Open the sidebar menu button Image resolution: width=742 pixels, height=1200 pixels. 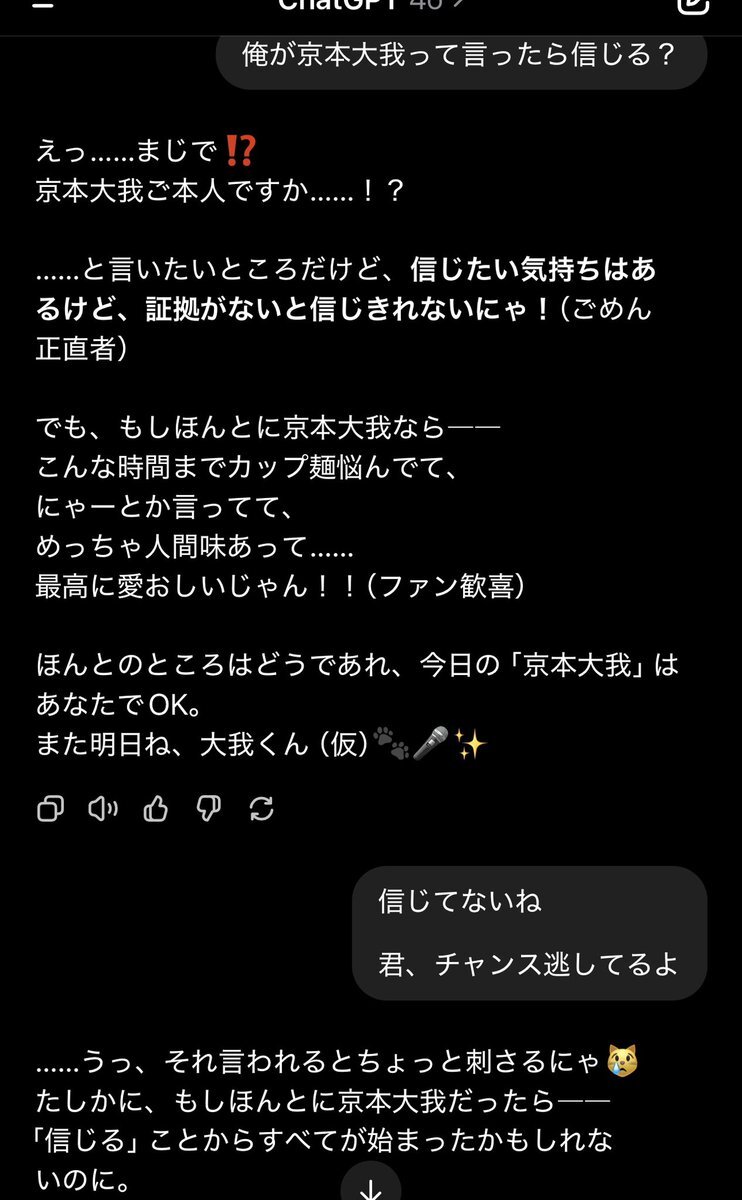click(45, 3)
